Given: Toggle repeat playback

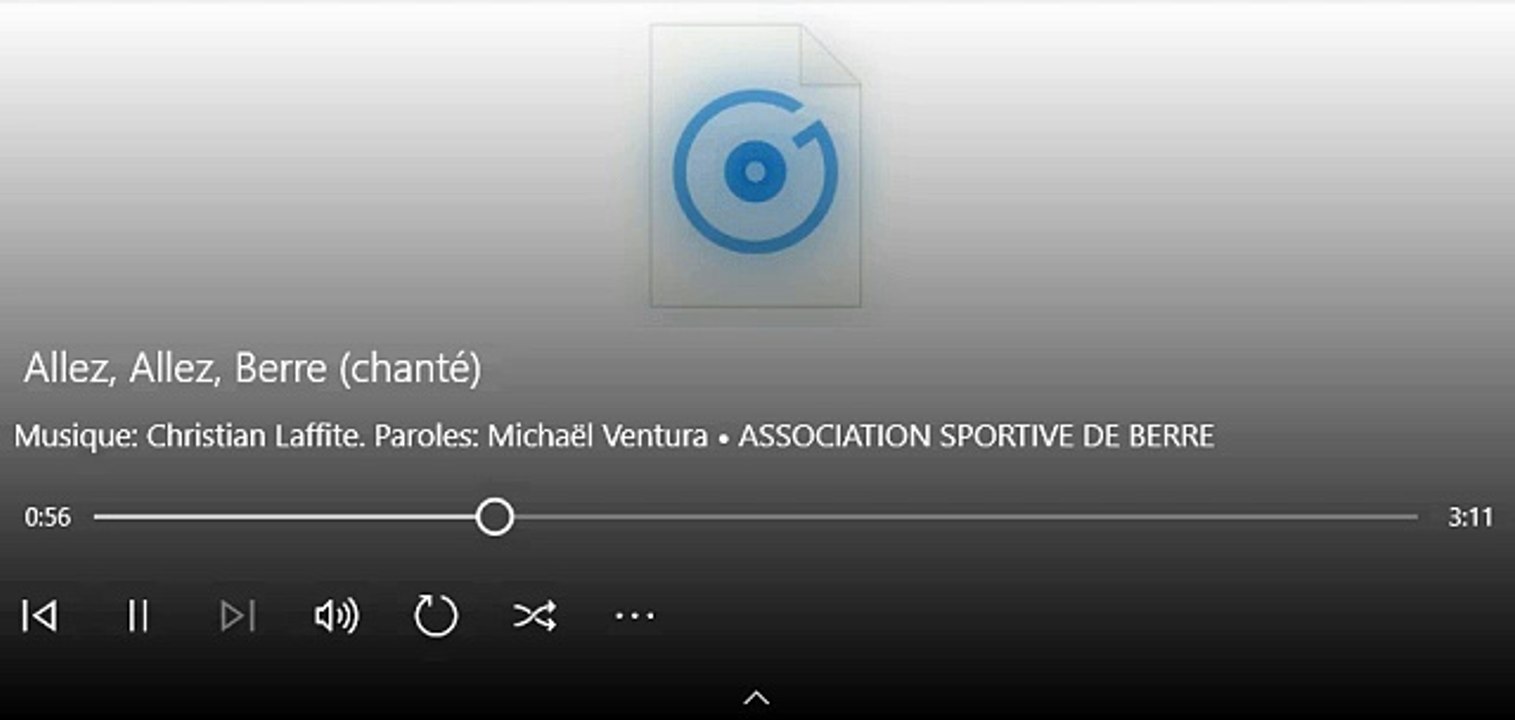Looking at the screenshot, I should click(x=436, y=616).
